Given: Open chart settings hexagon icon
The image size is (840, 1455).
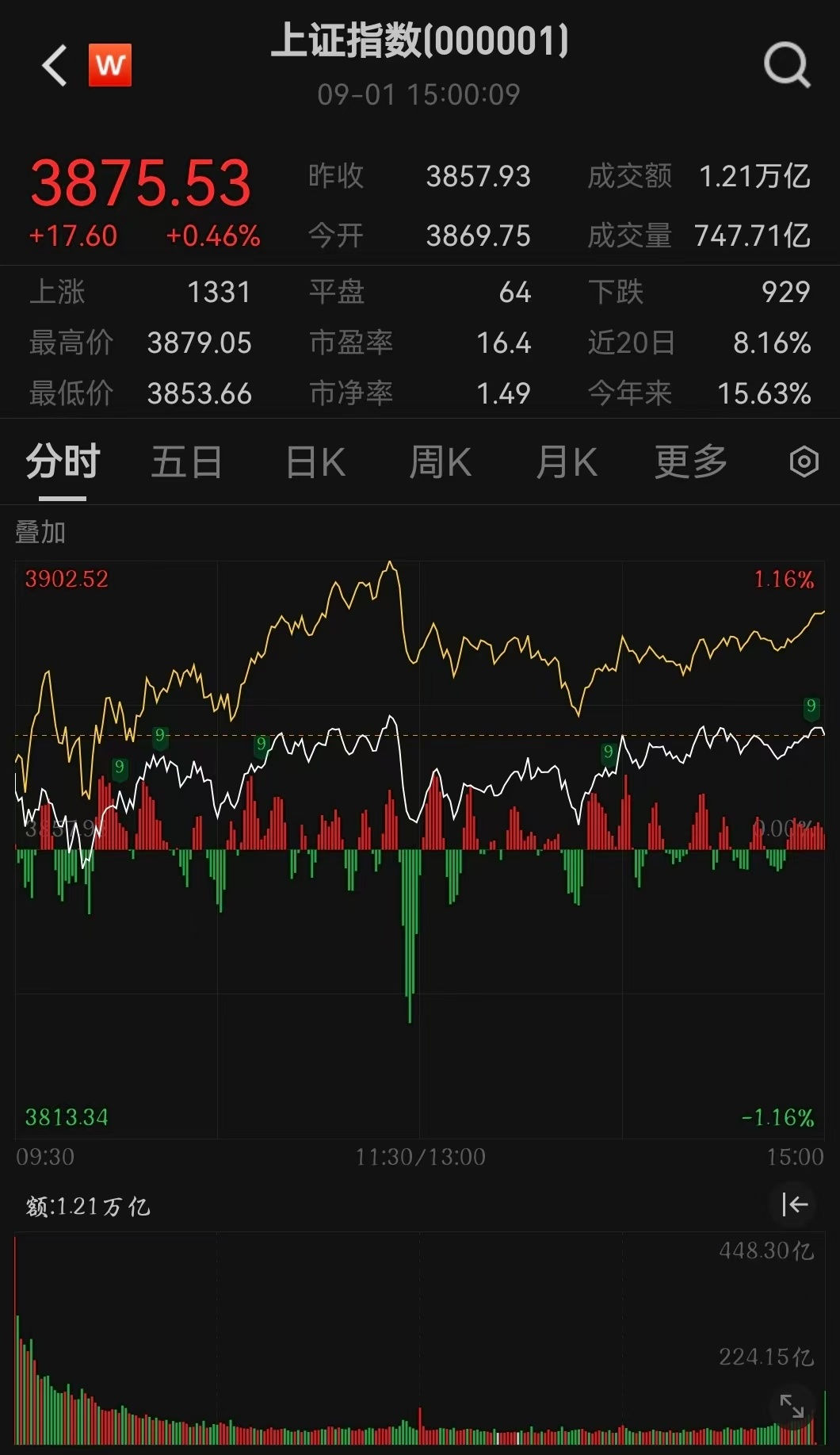Looking at the screenshot, I should (x=804, y=461).
